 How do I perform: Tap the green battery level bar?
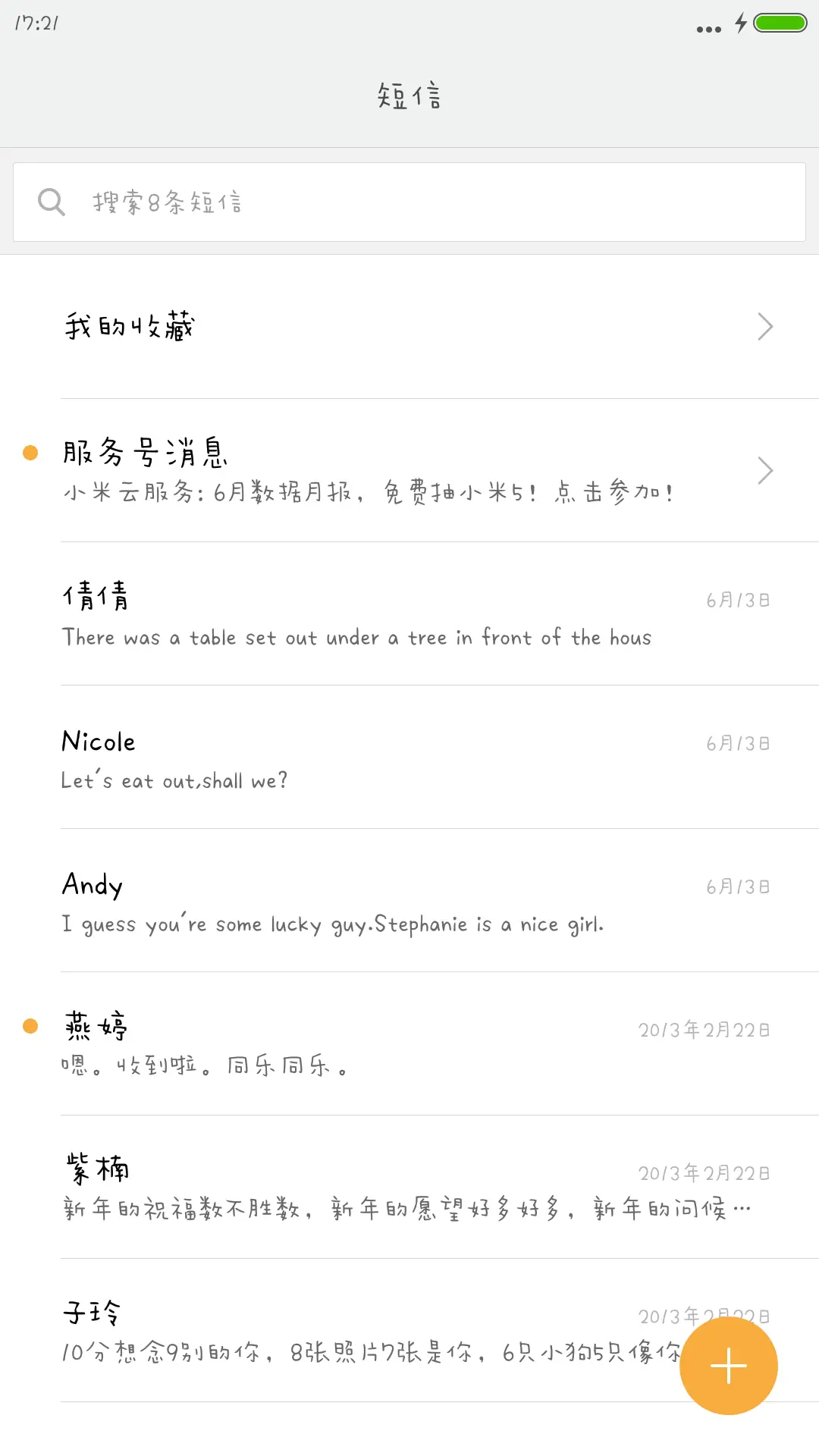pyautogui.click(x=781, y=24)
